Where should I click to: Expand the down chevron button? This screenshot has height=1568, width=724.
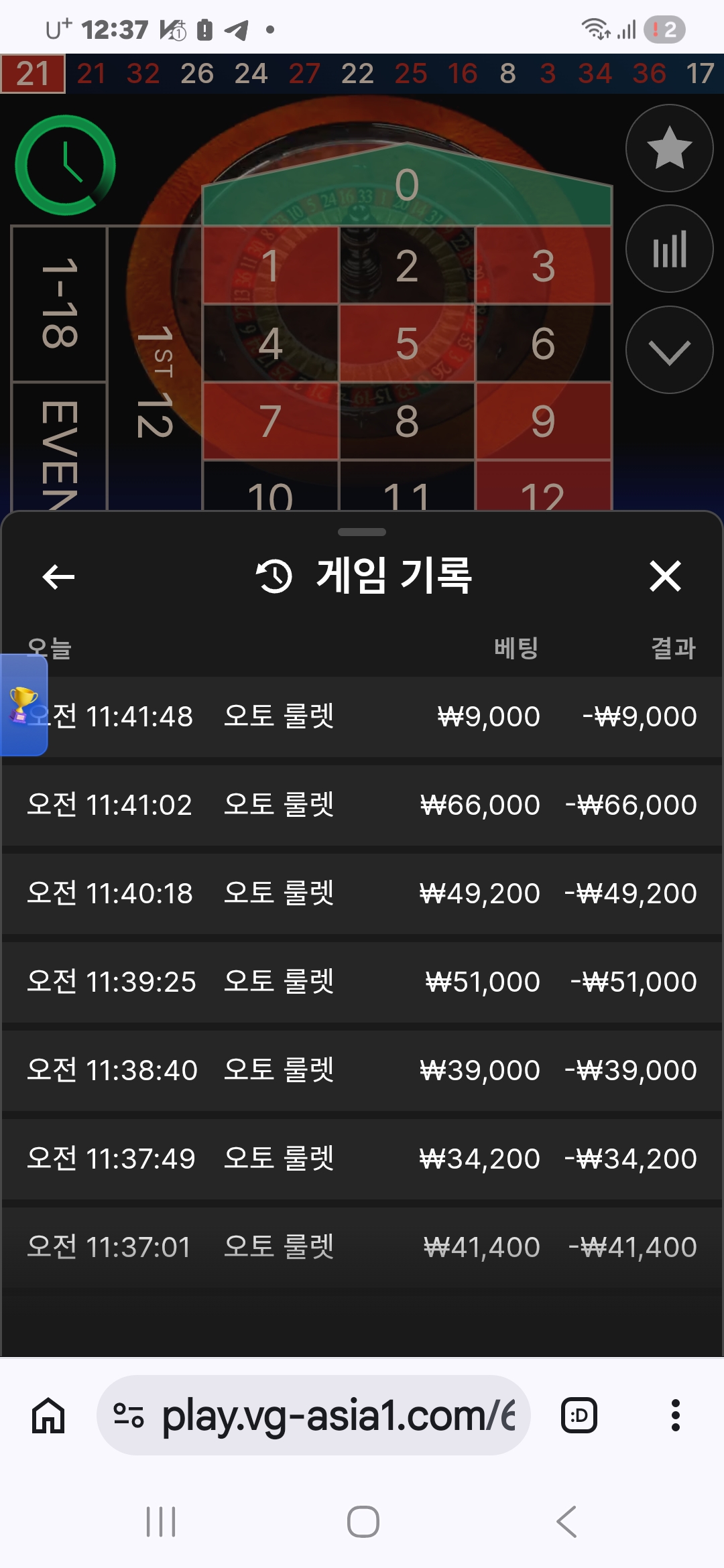coord(669,350)
